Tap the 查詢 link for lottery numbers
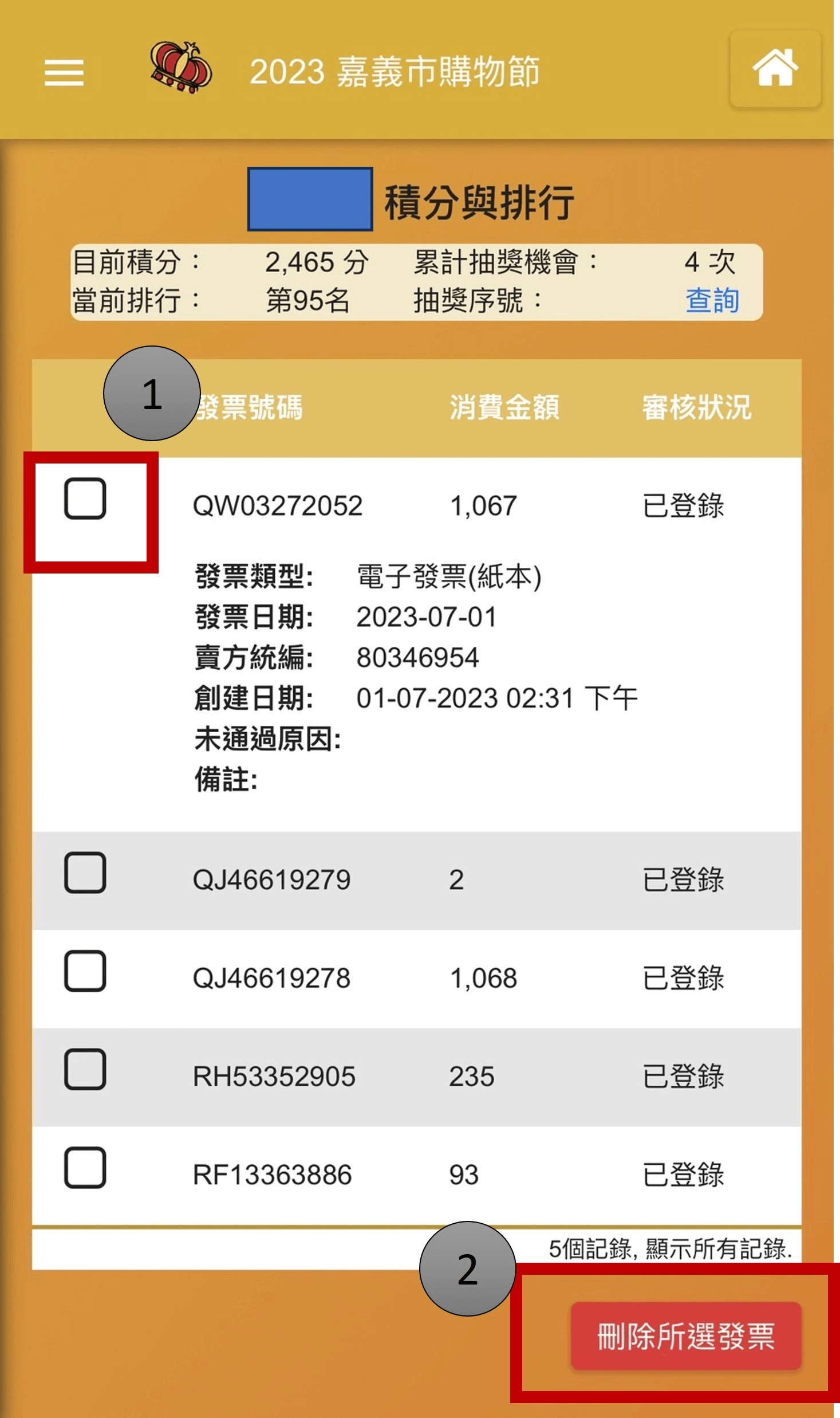Viewport: 840px width, 1418px height. [x=712, y=300]
